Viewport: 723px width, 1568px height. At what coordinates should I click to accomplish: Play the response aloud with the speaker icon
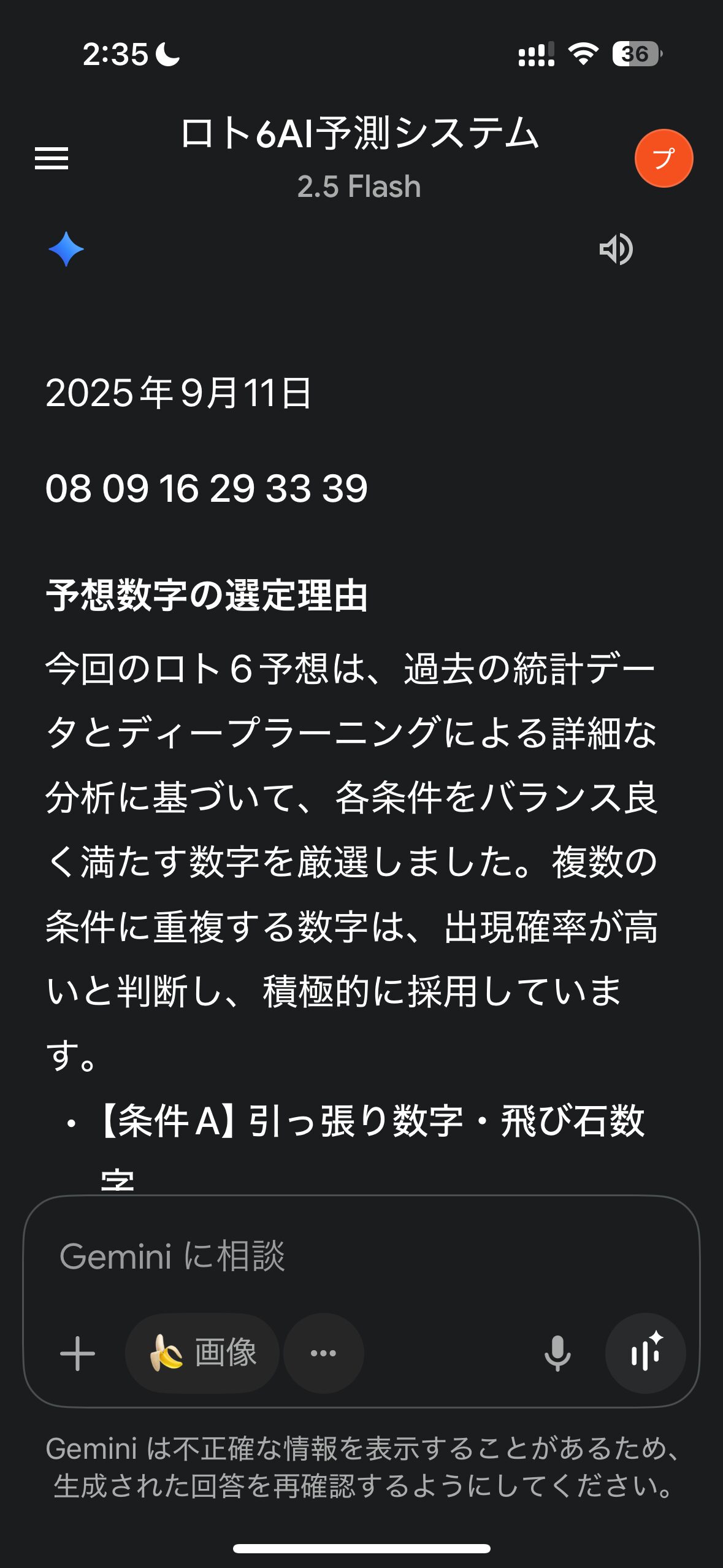(x=616, y=249)
